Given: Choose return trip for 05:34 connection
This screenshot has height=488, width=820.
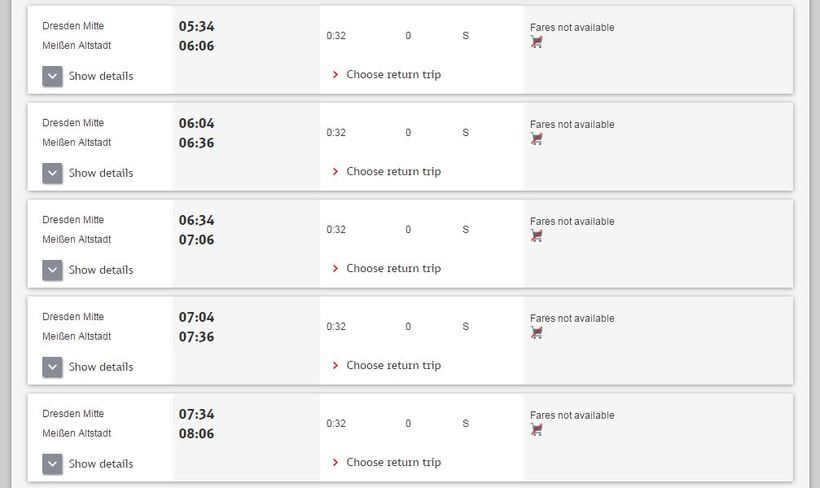Looking at the screenshot, I should [386, 75].
